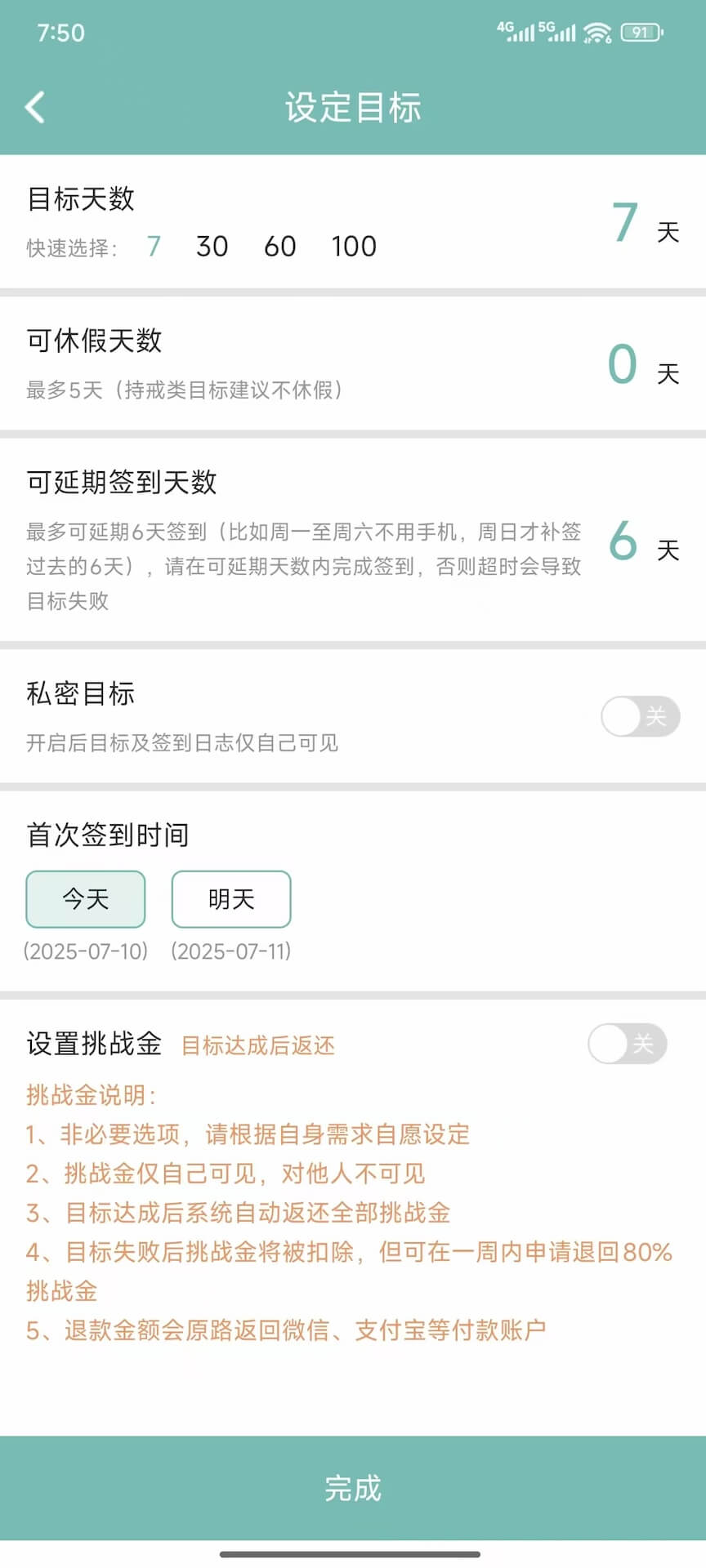Click the 5G signal icon in status bar
The width and height of the screenshot is (706, 1568).
click(x=557, y=33)
